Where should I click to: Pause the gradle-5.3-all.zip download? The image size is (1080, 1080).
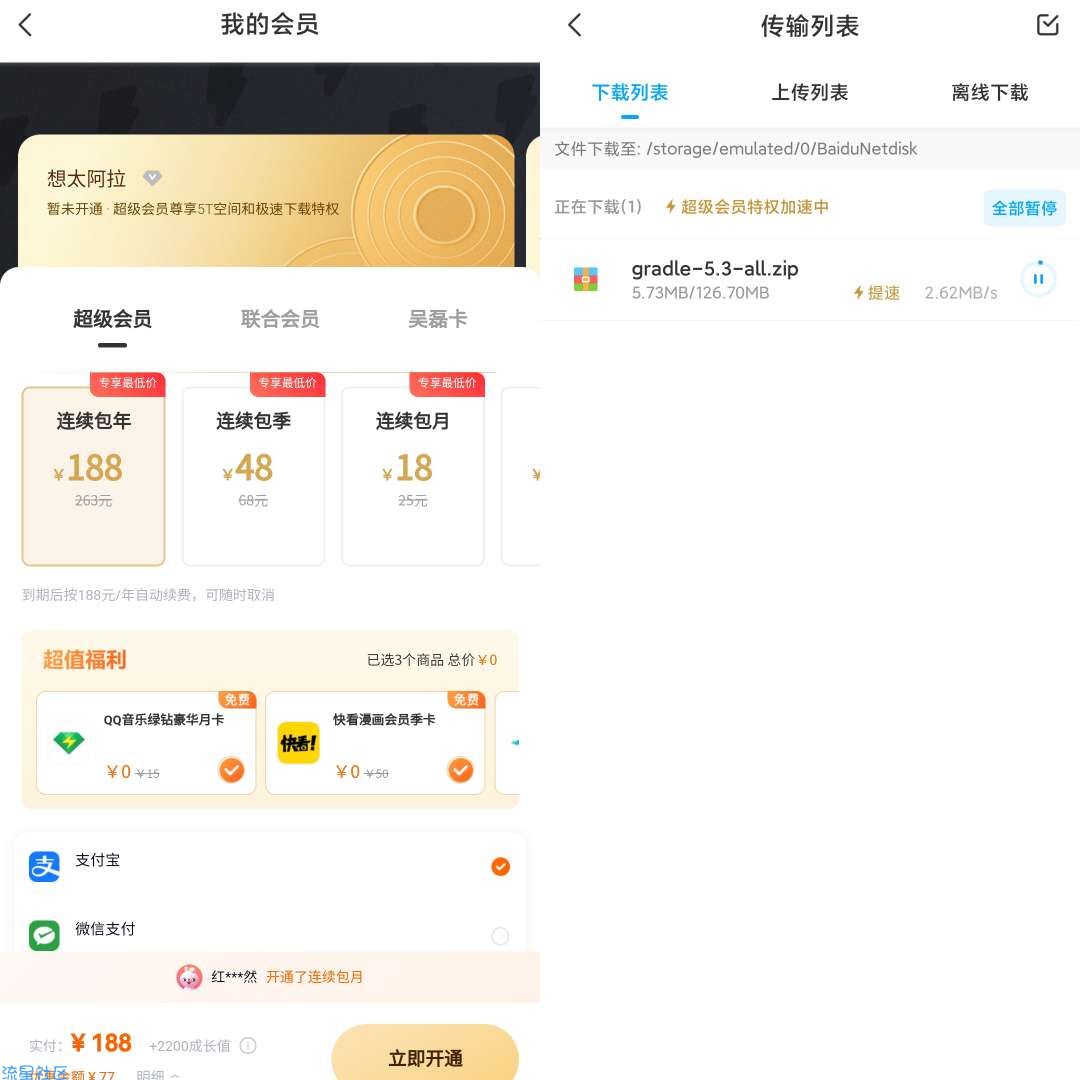pyautogui.click(x=1038, y=279)
